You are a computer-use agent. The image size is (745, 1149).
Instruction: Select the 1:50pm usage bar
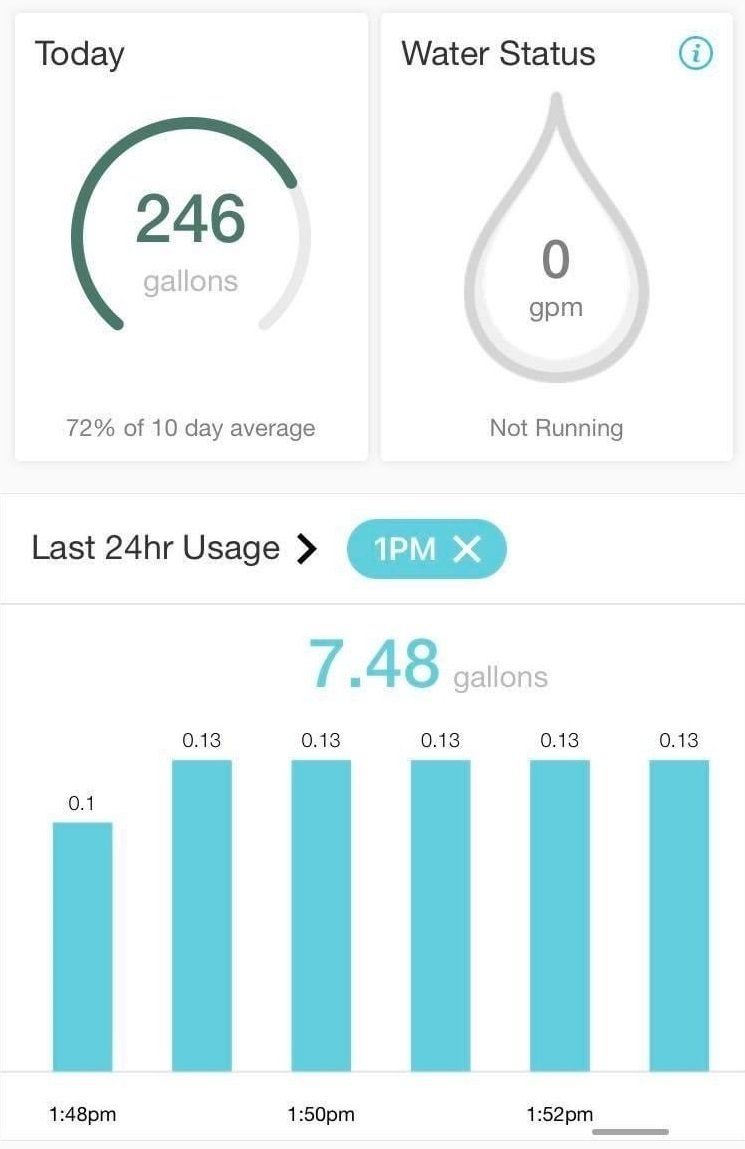[x=321, y=915]
